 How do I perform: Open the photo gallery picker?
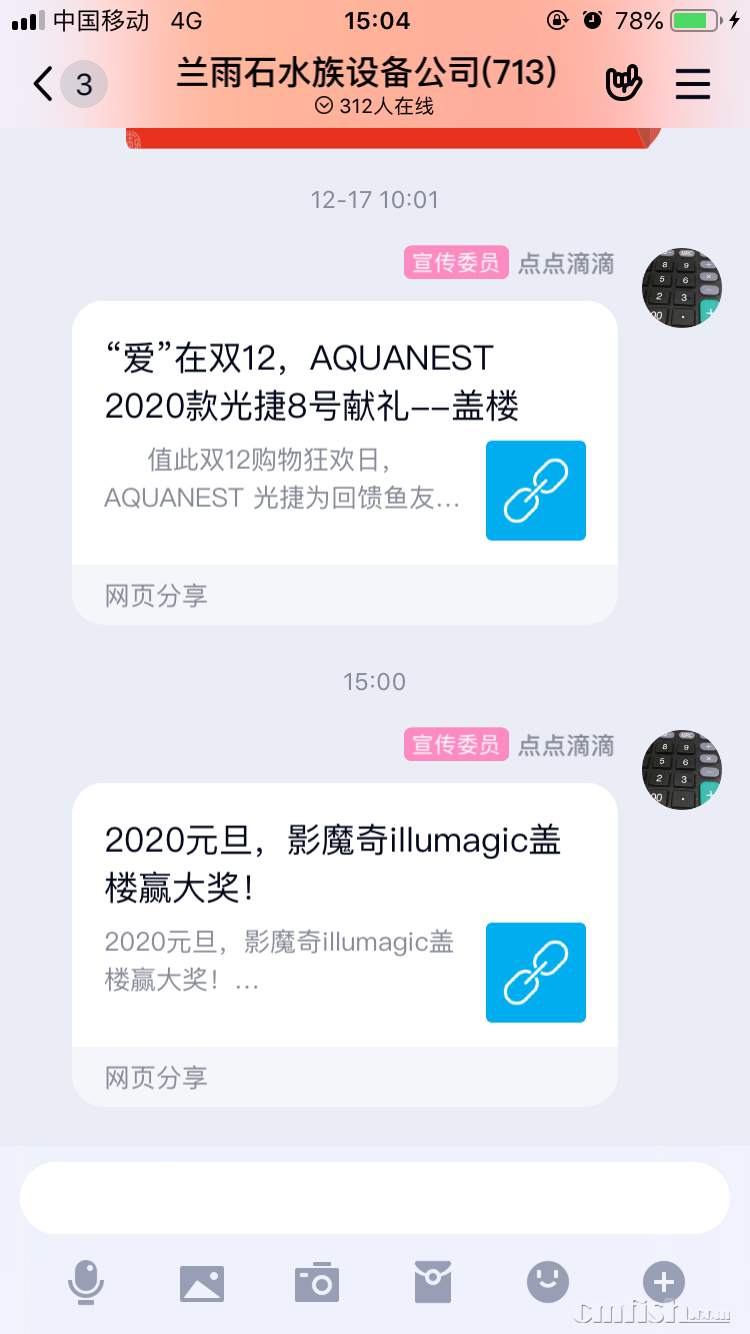(201, 1282)
